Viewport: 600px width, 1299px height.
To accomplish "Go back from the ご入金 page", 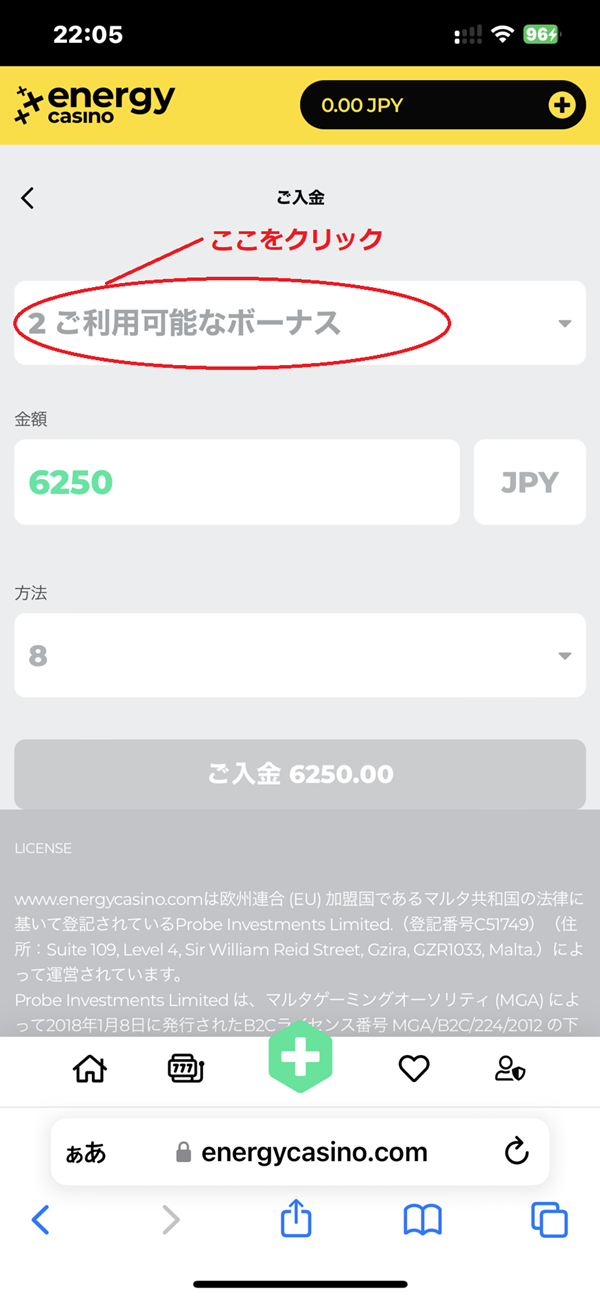I will (x=28, y=198).
